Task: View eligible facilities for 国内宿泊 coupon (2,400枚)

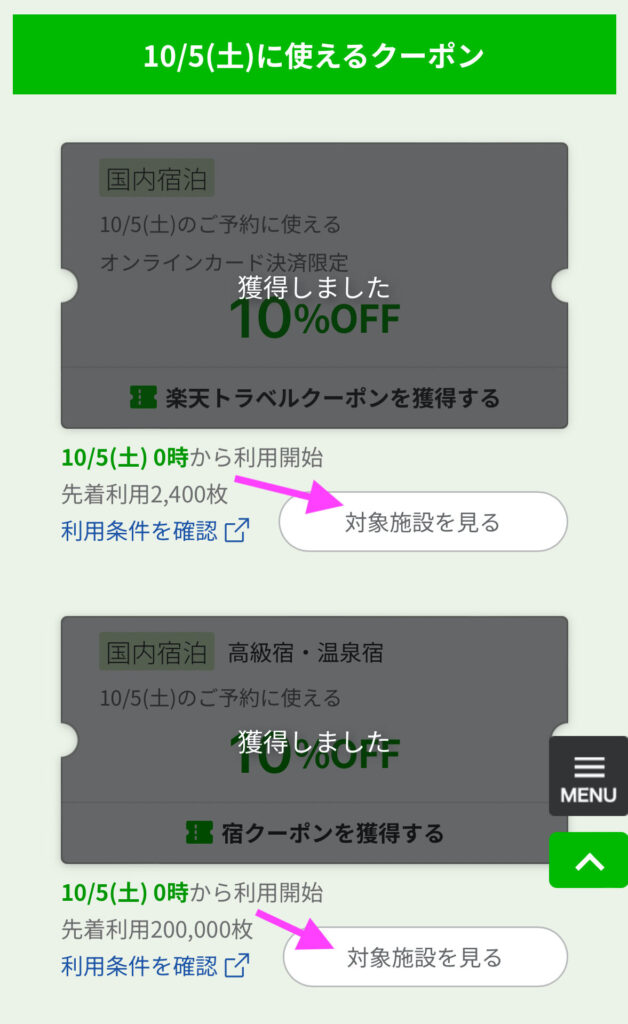Action: (x=423, y=522)
